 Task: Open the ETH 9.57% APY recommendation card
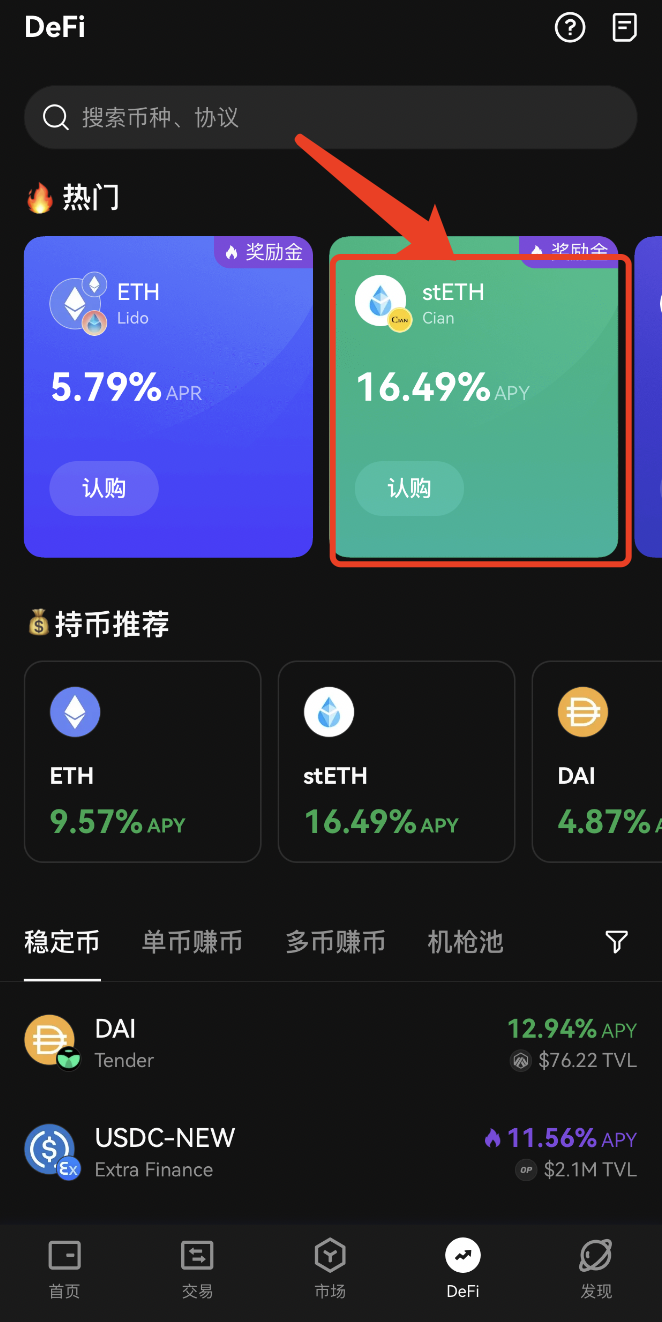[142, 761]
